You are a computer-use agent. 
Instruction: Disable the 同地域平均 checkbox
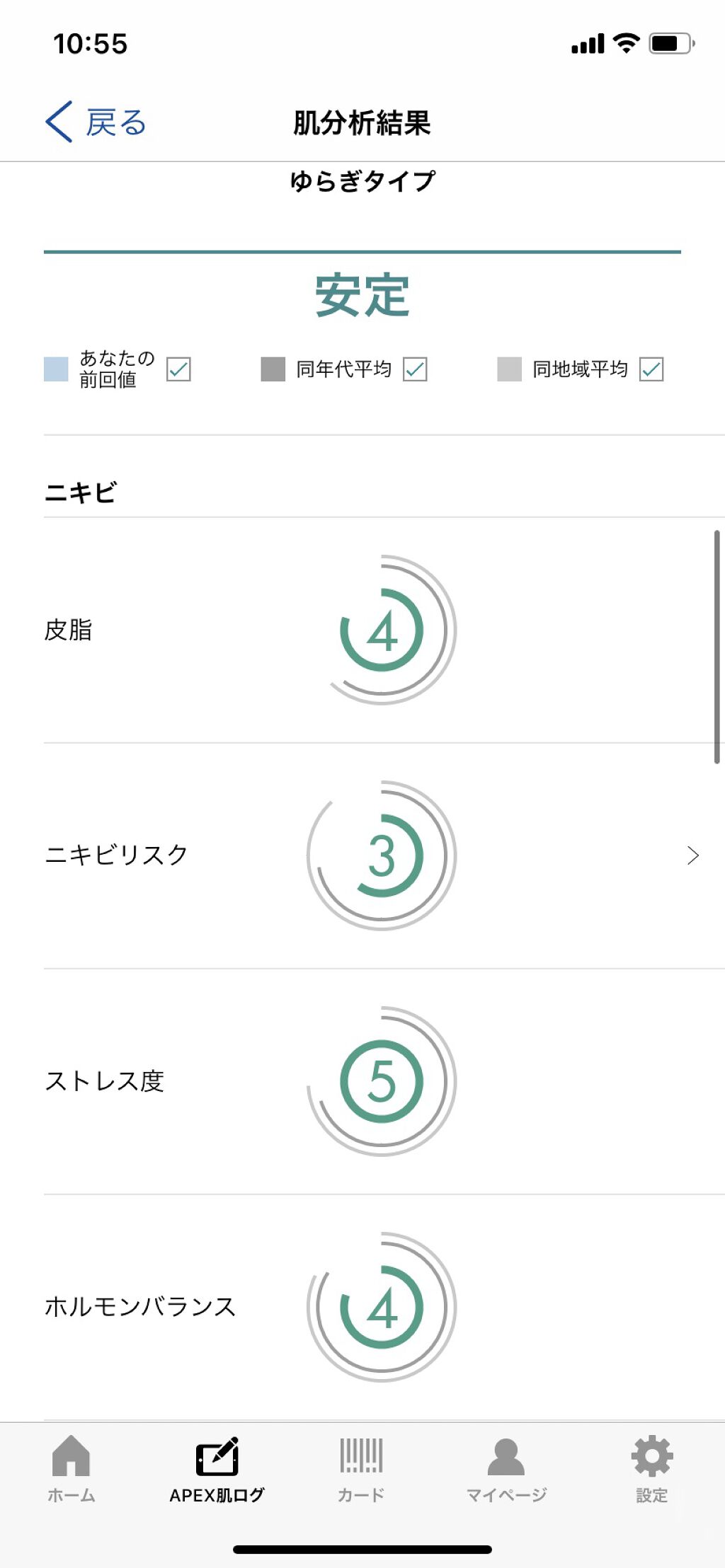point(651,369)
